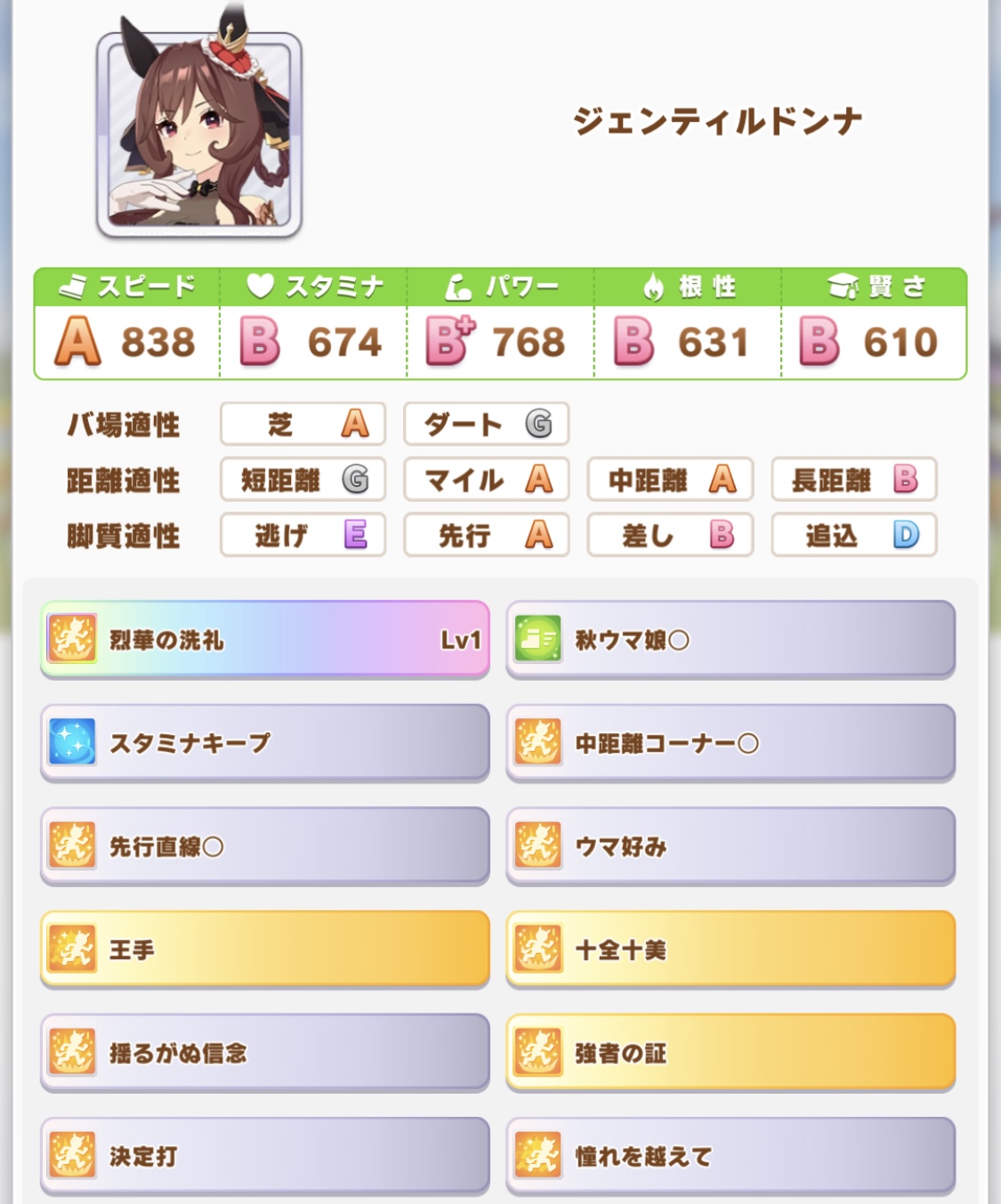Click the マイル A distance button
Screen dimensions: 1001x1204
(486, 480)
